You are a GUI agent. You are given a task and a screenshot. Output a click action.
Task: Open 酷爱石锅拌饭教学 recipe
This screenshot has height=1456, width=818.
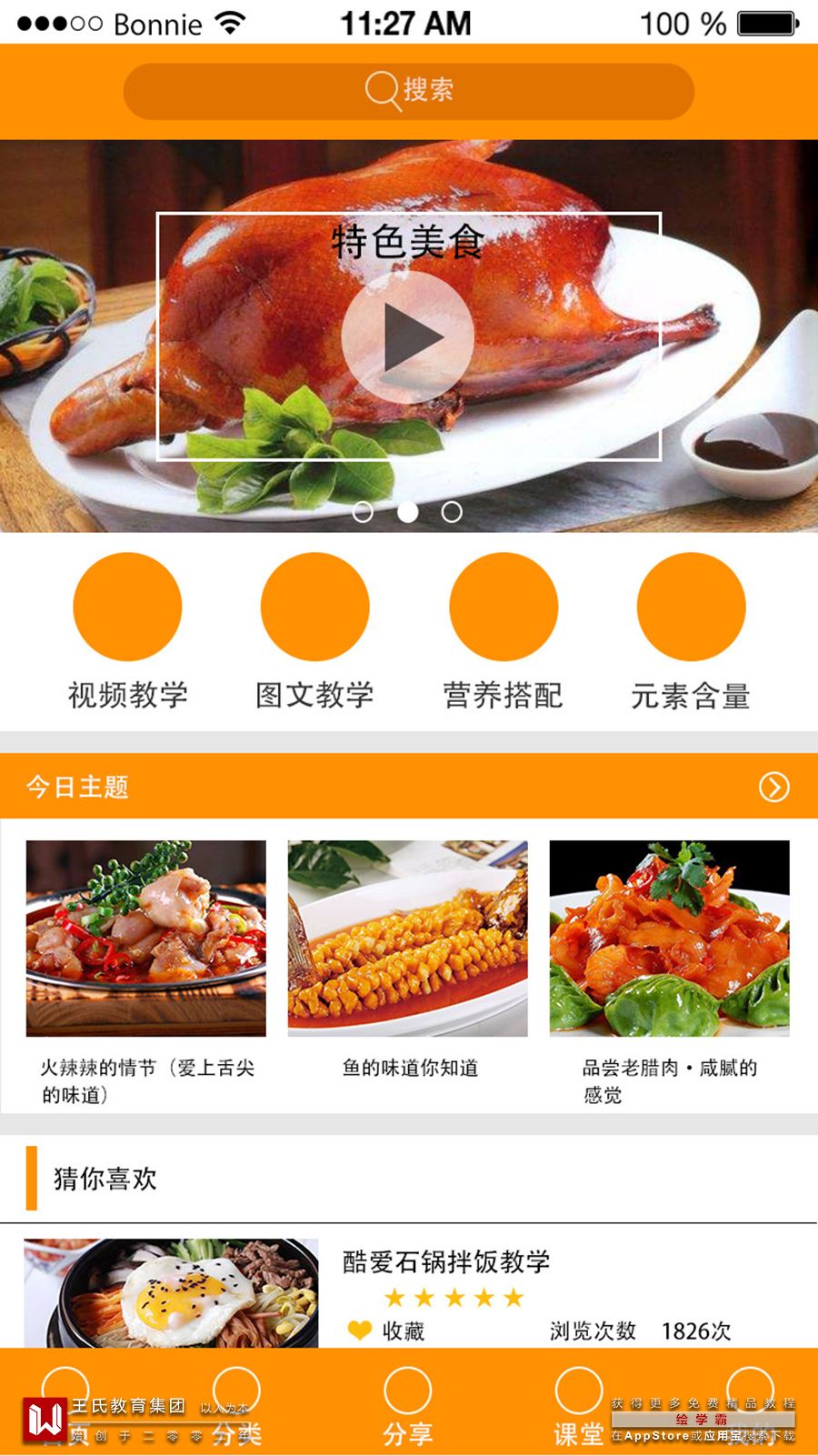[x=445, y=1261]
